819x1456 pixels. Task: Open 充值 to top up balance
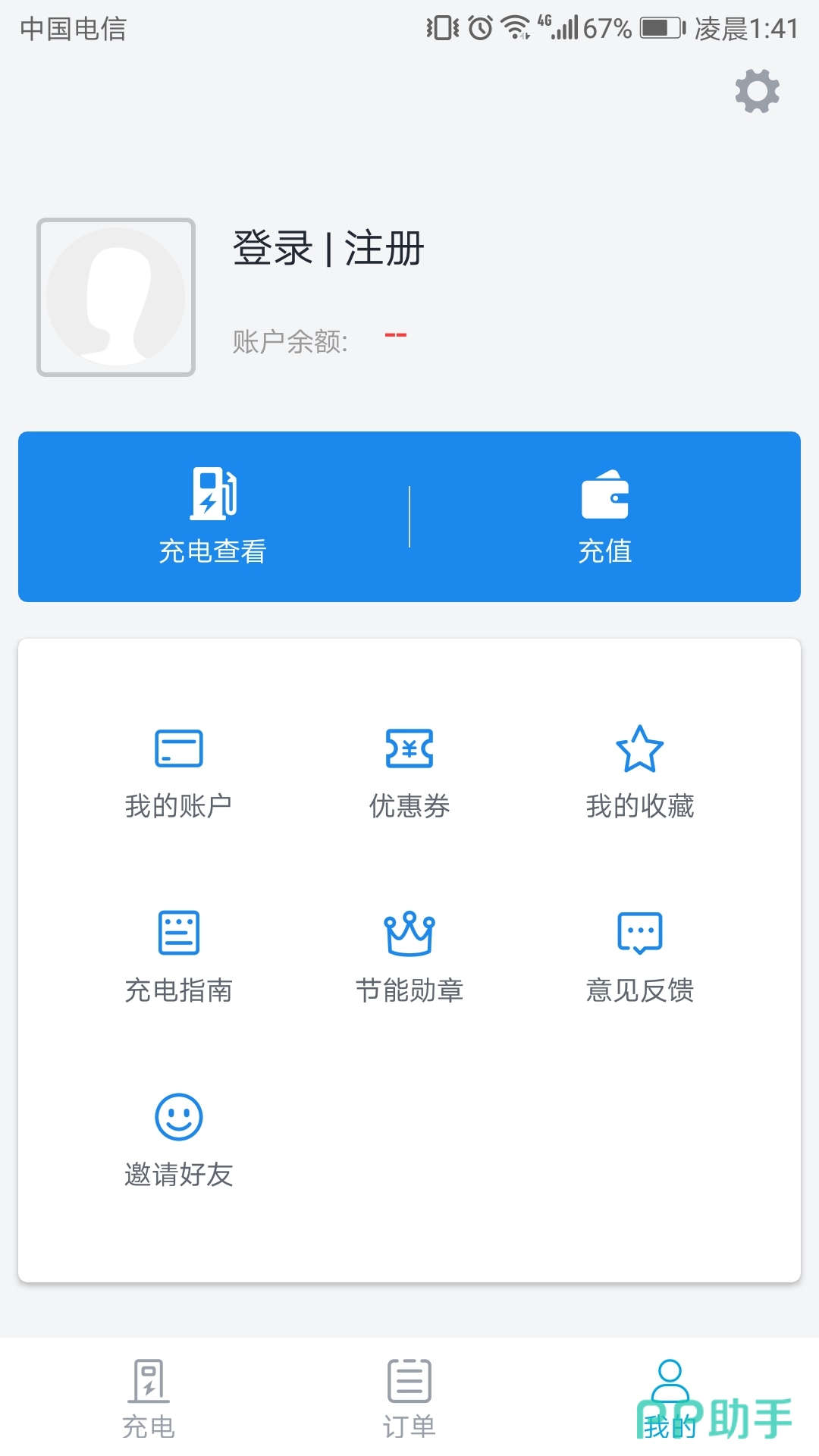click(604, 516)
